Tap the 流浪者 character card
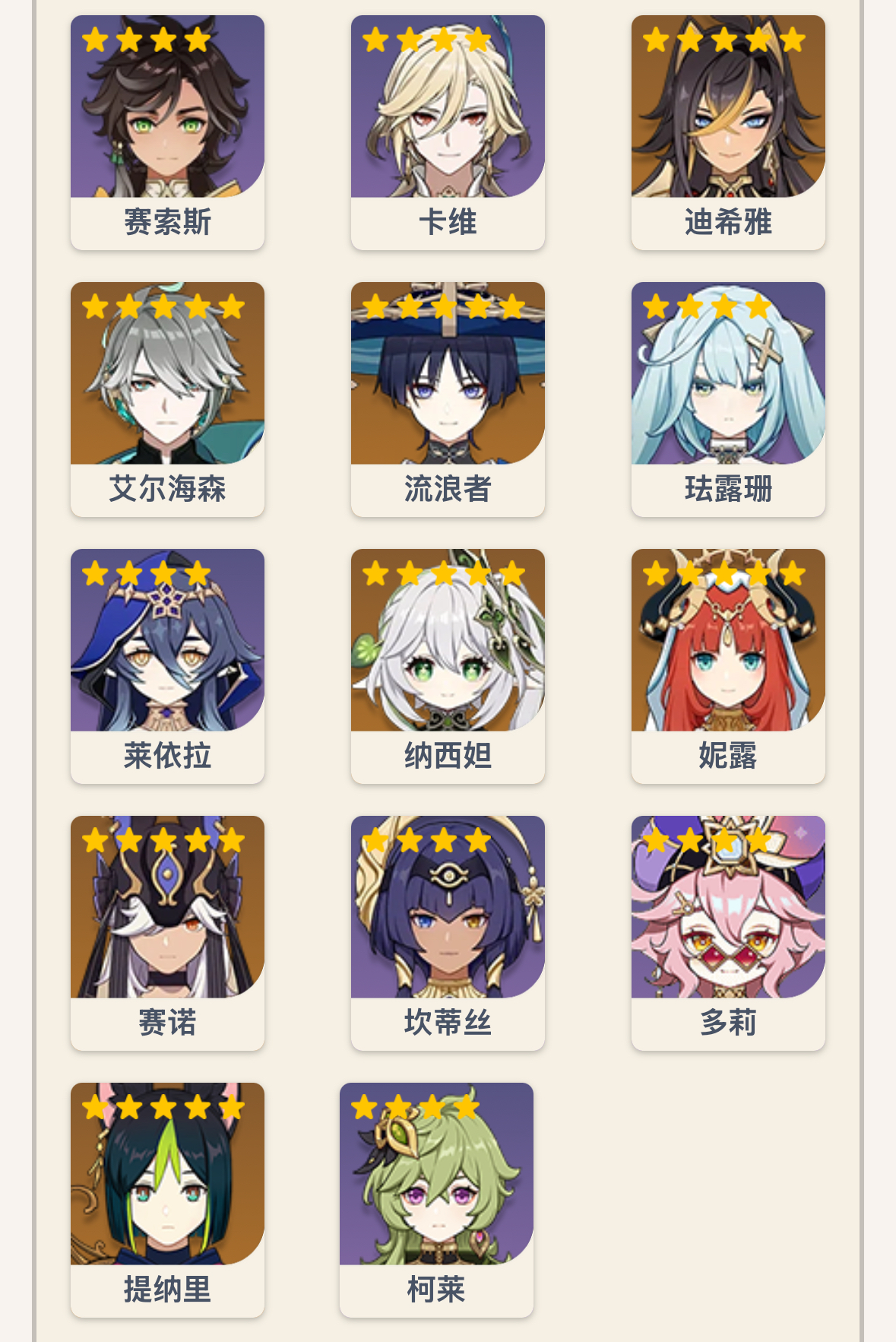Screen dimensions: 896x1342 click(448, 399)
